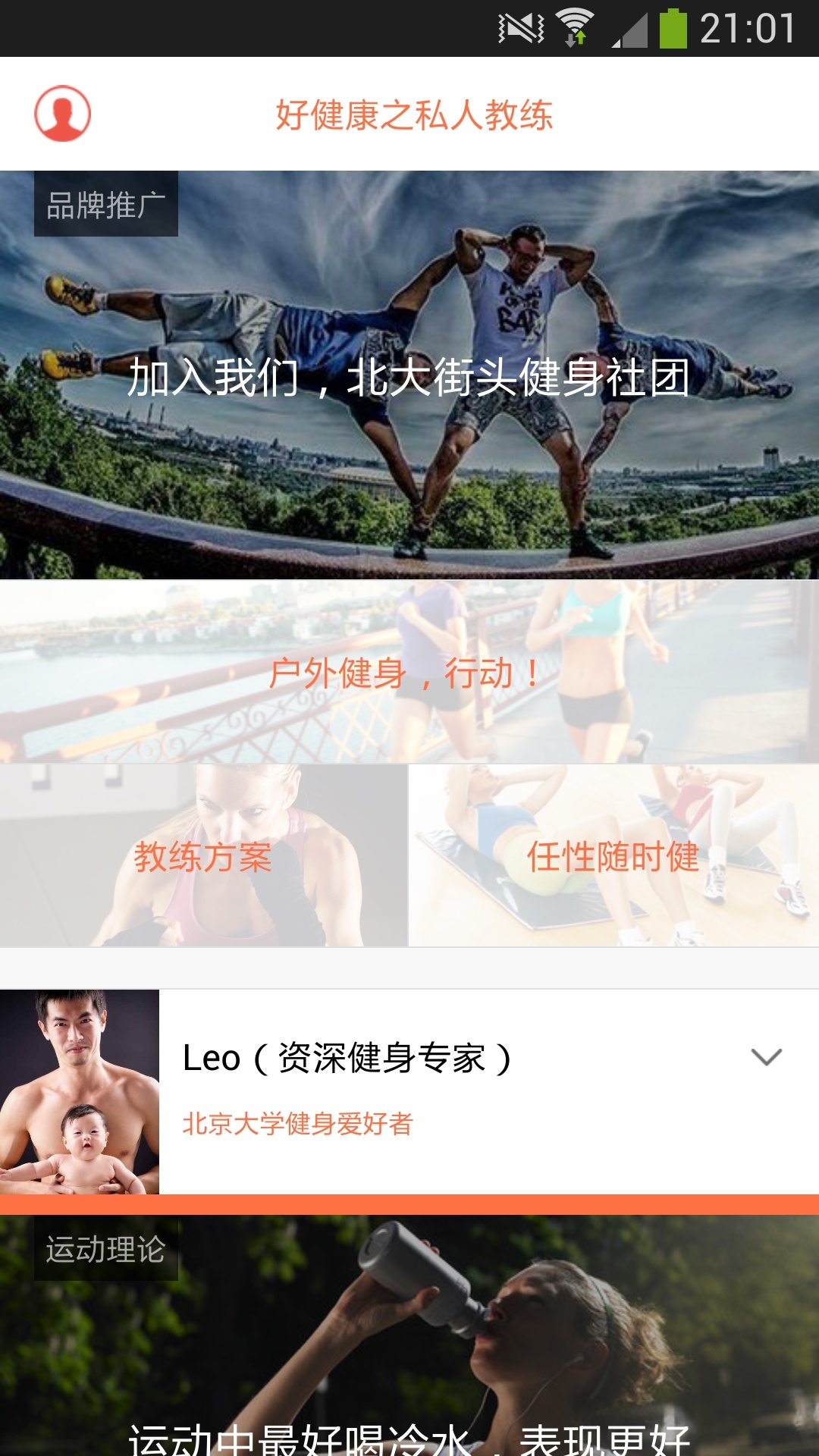Screen dimensions: 819x1456
Task: View Leo's profile photo
Action: tap(80, 1091)
